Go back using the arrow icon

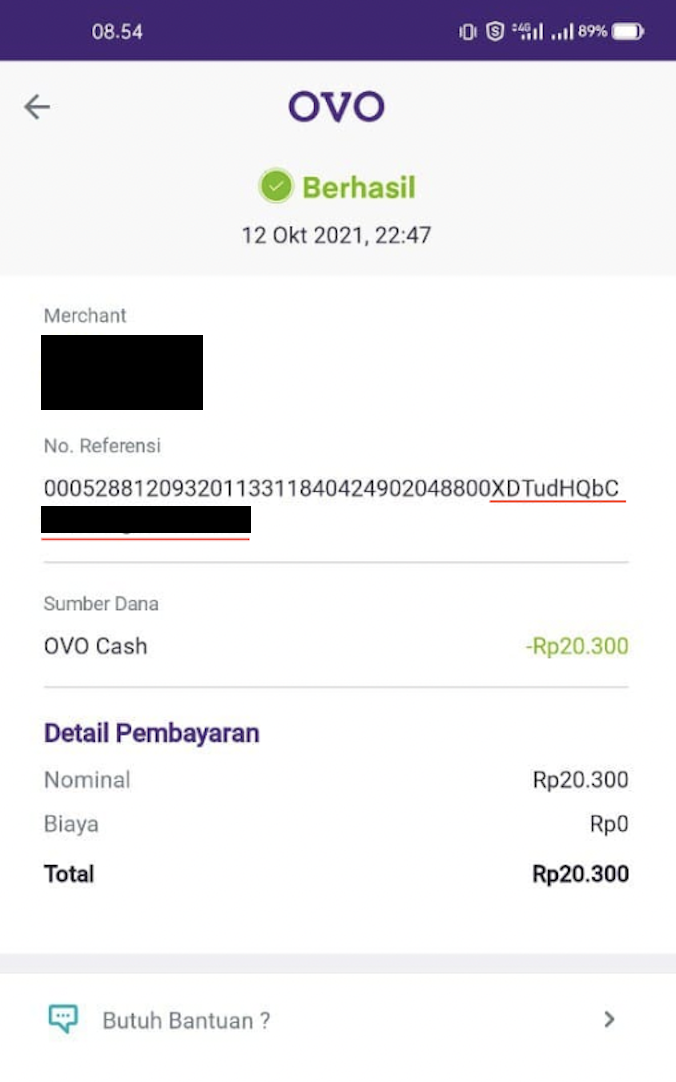(37, 107)
